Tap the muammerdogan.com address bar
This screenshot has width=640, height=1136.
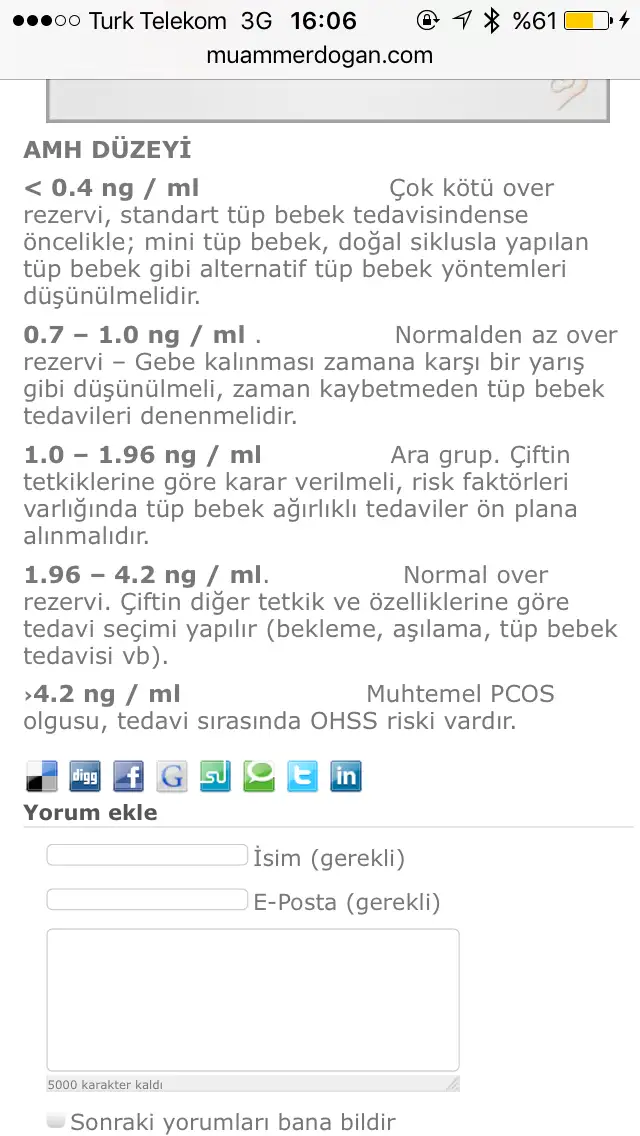pyautogui.click(x=320, y=55)
